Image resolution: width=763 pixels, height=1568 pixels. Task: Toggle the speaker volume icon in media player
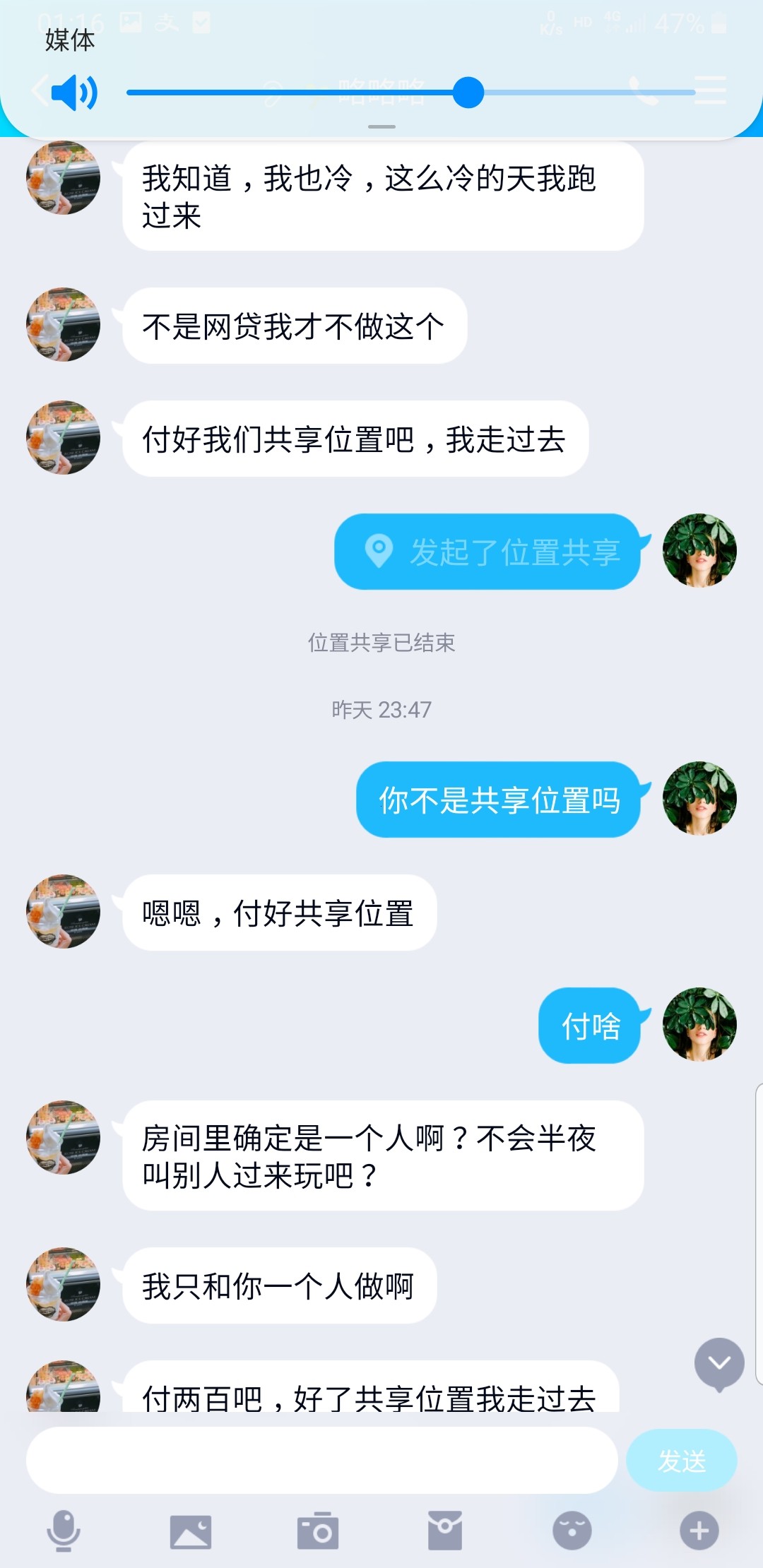[x=74, y=92]
